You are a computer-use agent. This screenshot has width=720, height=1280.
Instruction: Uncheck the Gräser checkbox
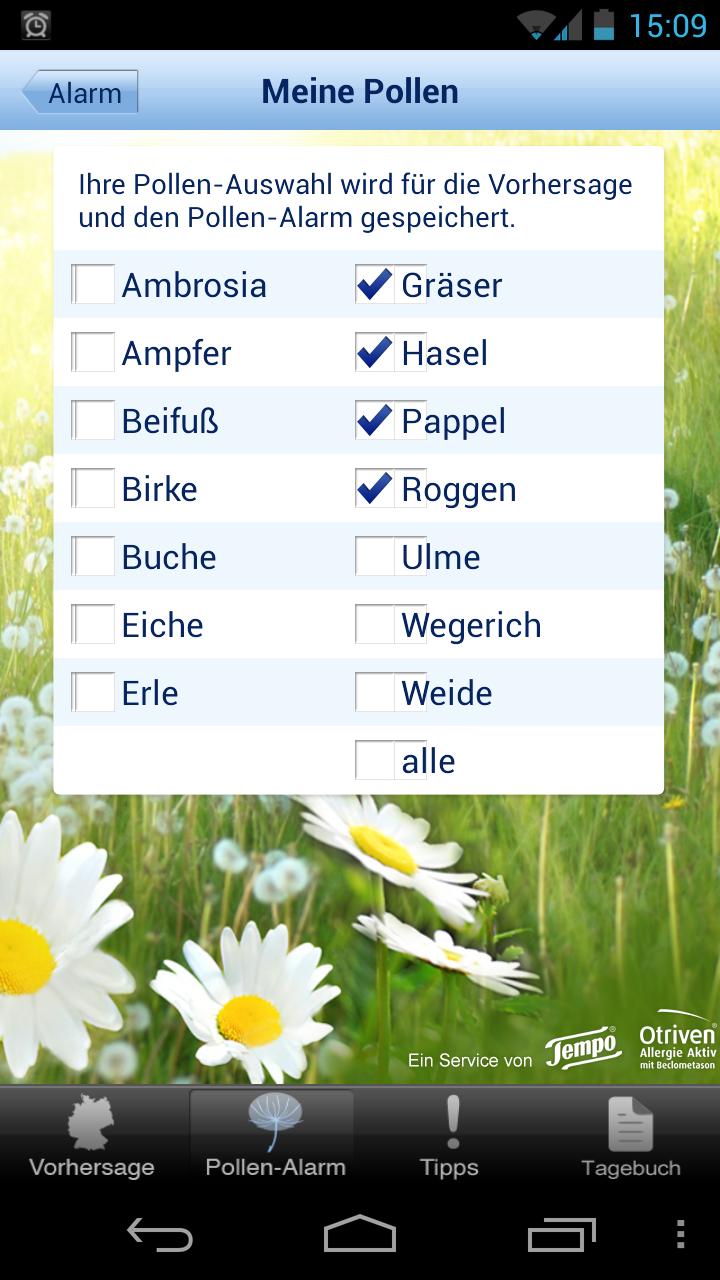[376, 285]
